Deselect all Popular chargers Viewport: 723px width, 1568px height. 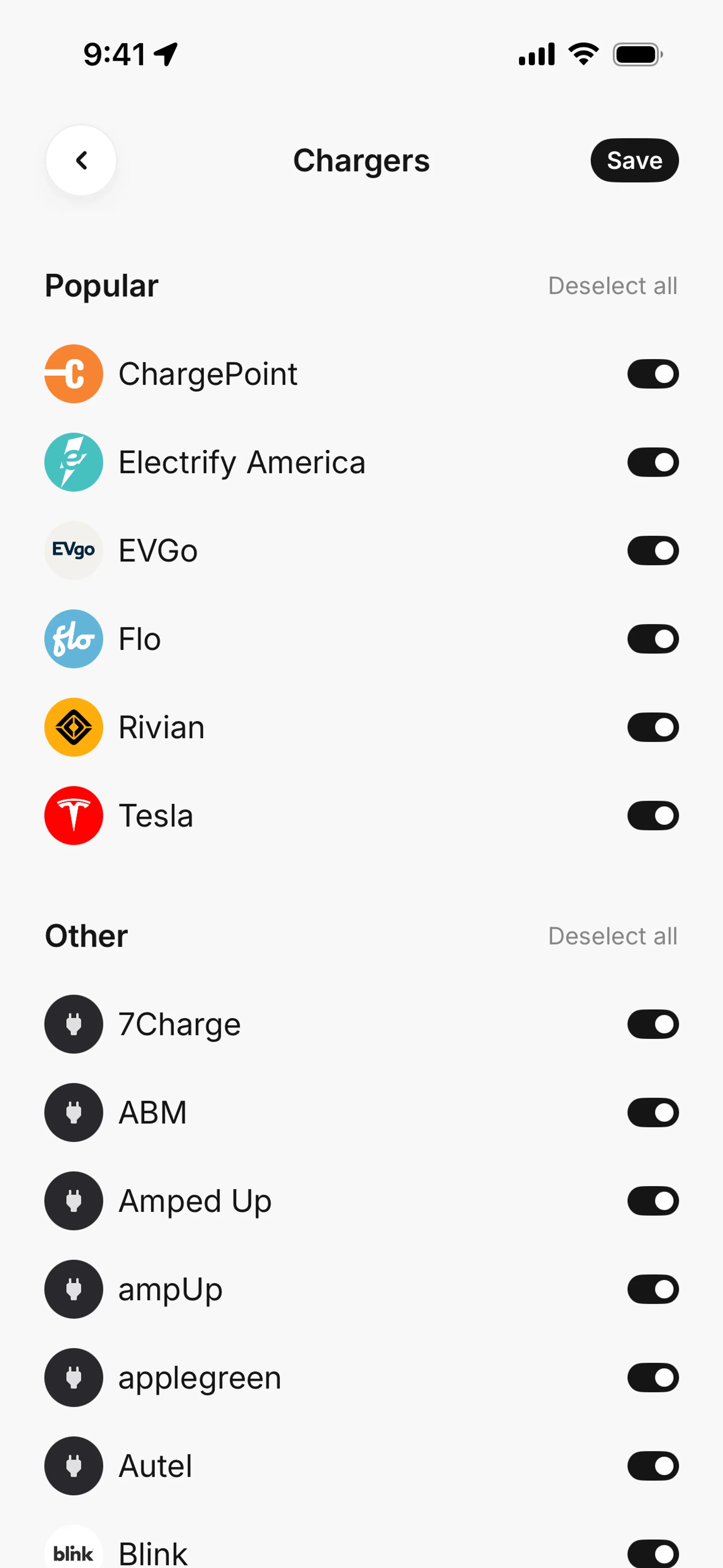(612, 286)
